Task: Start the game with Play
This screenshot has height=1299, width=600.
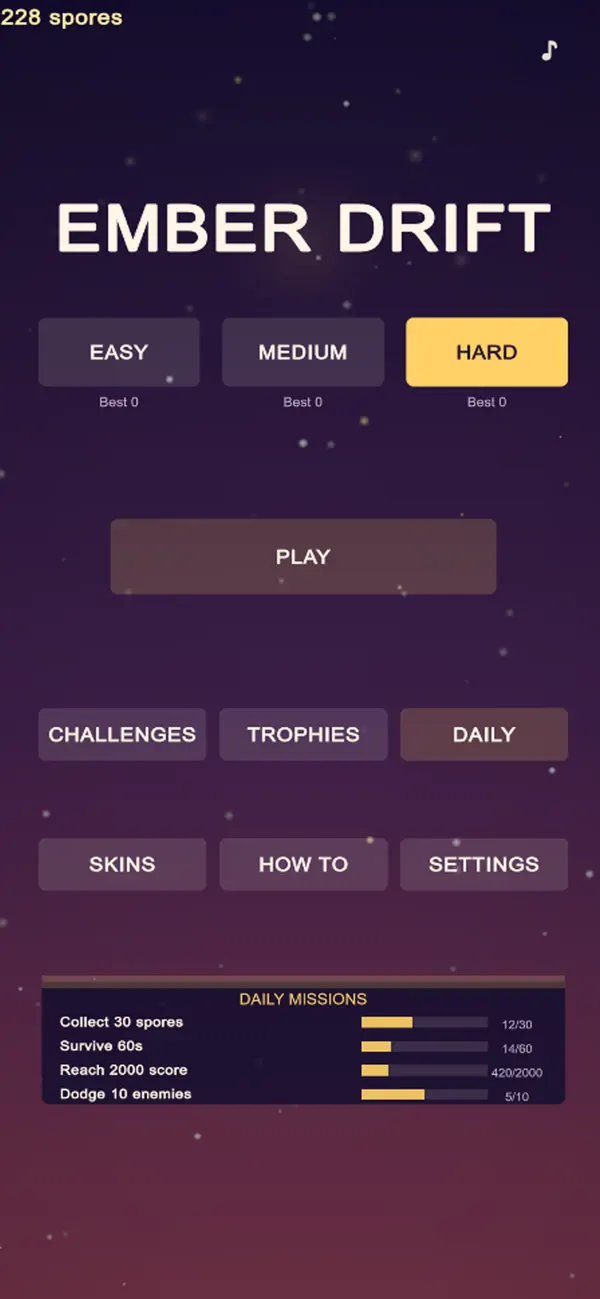Action: coord(303,556)
